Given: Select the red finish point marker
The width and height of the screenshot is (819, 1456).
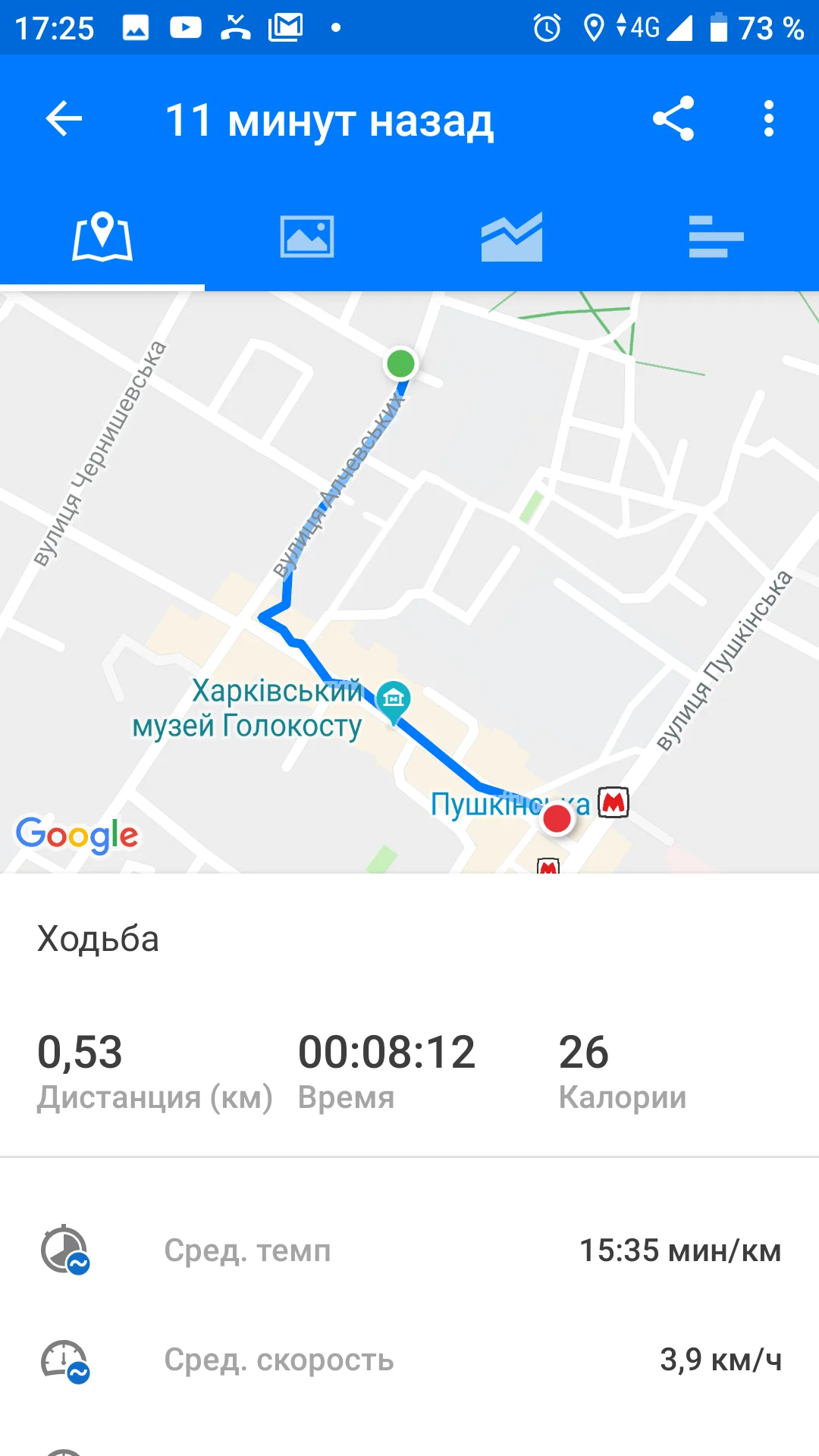Looking at the screenshot, I should 557,819.
